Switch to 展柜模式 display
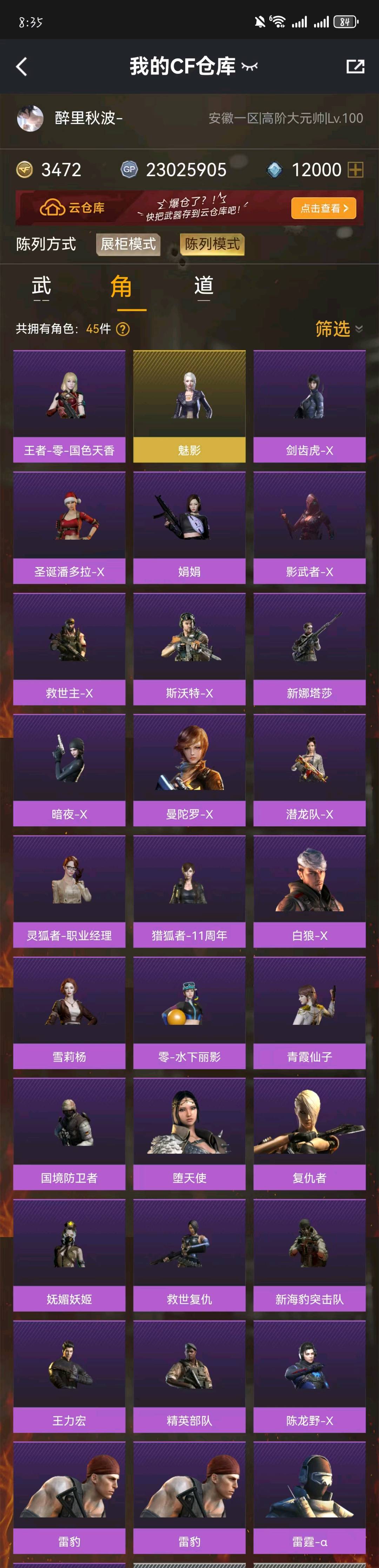The image size is (379, 1568). (128, 244)
